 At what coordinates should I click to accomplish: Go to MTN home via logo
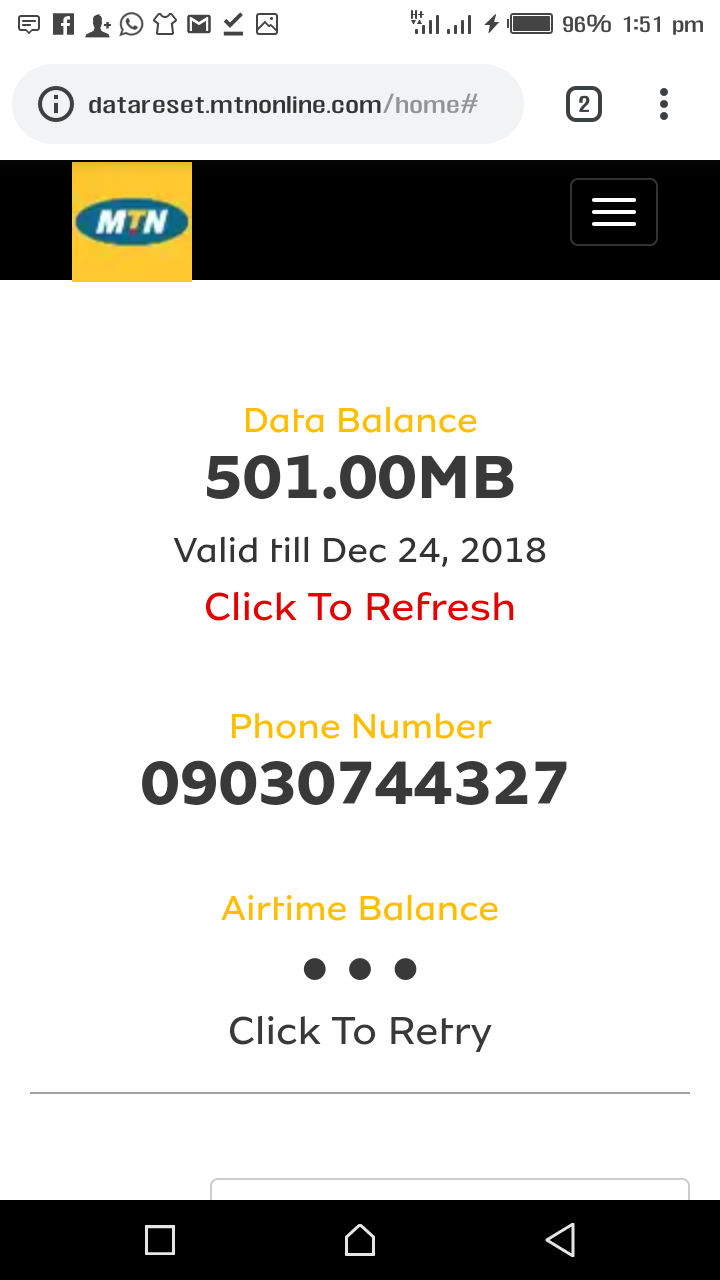point(132,222)
